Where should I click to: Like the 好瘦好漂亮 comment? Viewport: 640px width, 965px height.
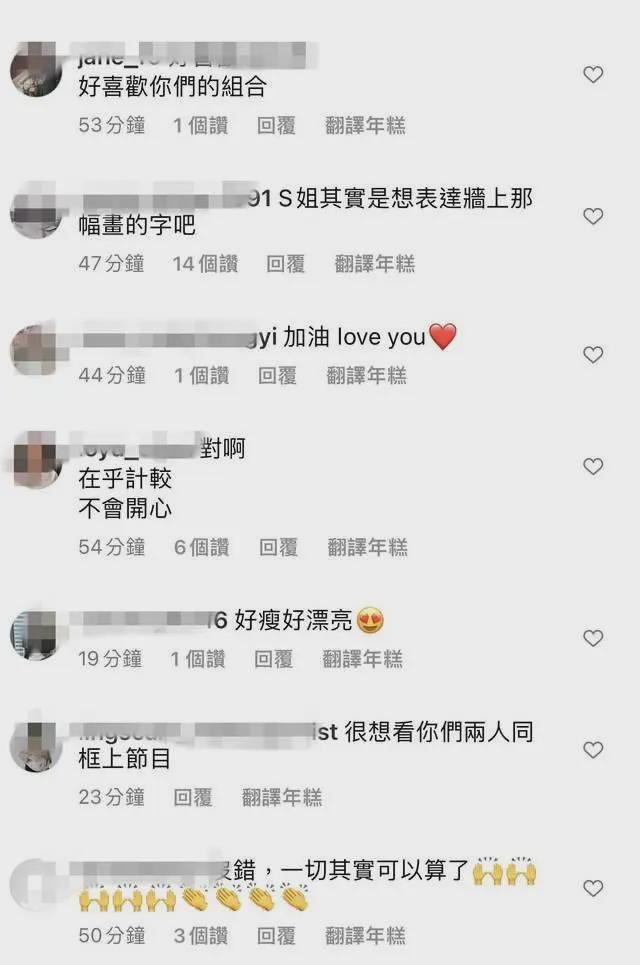(x=593, y=638)
